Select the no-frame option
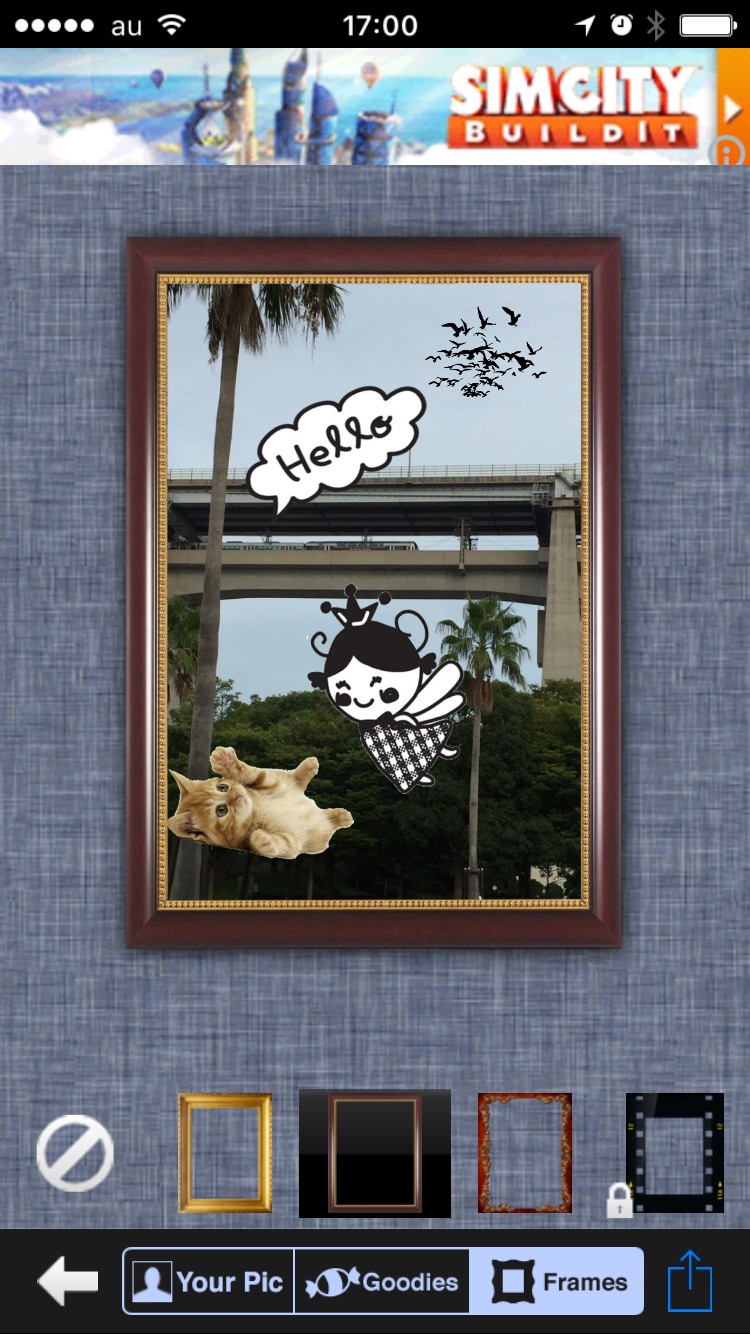Screen dimensions: 750x1334 (x=75, y=1153)
